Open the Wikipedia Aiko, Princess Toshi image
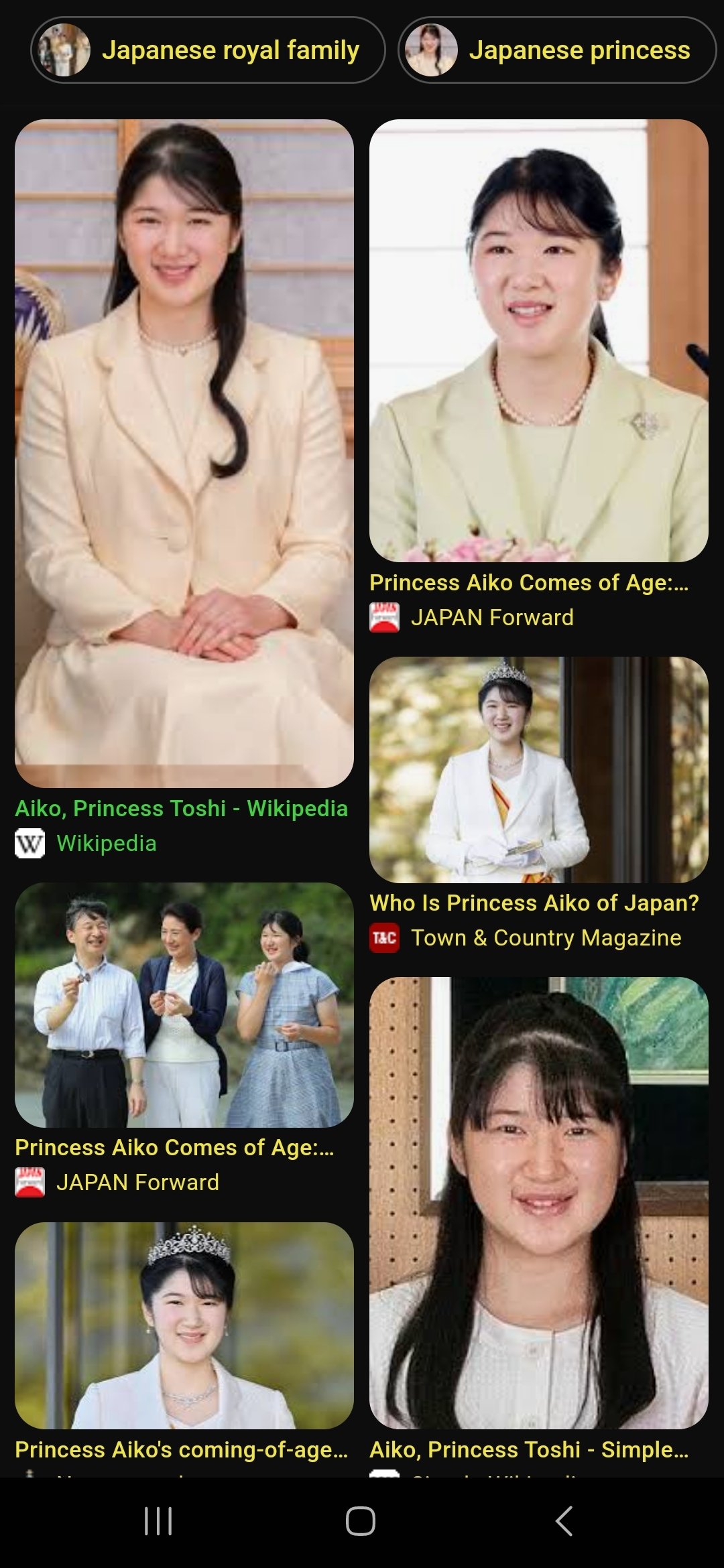This screenshot has height=1568, width=724. tap(184, 454)
